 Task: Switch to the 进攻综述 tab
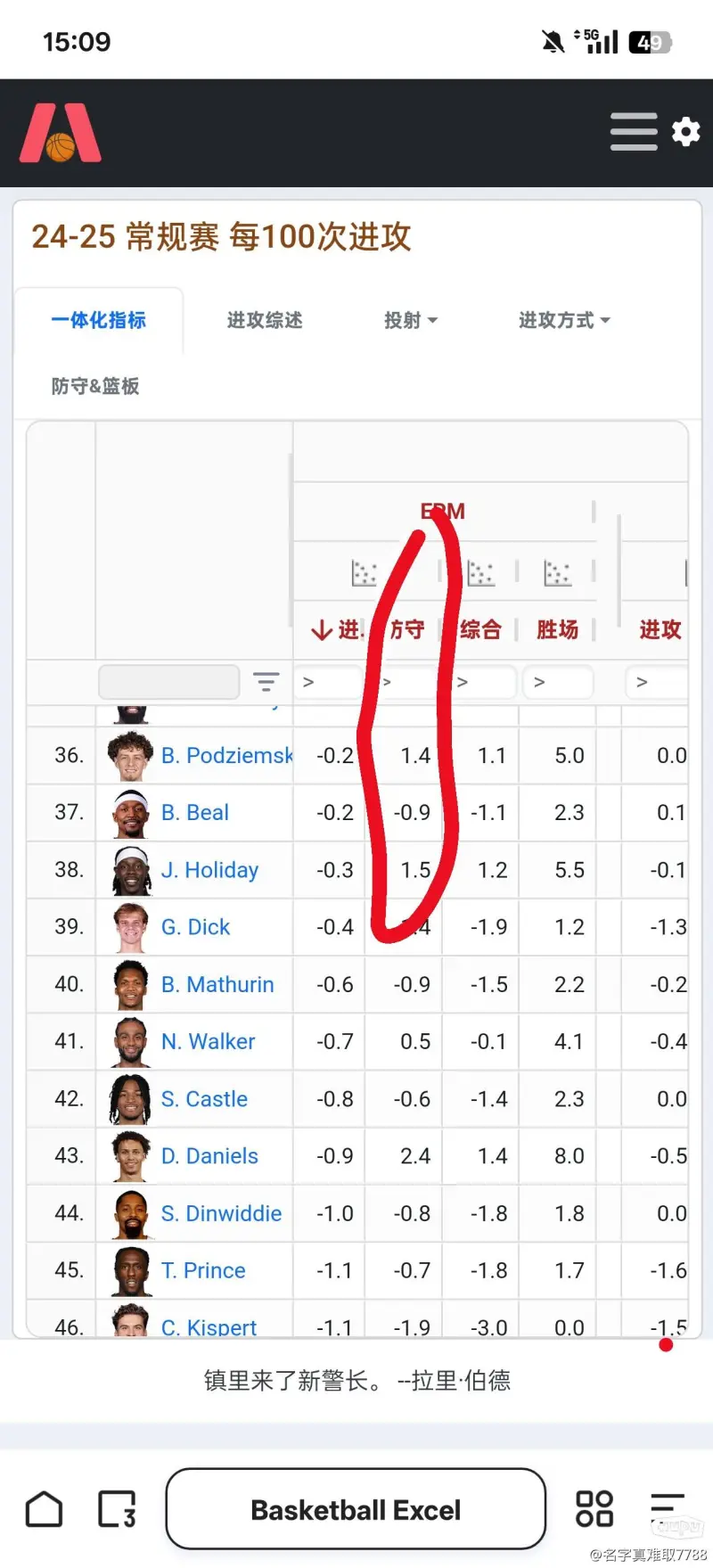click(265, 320)
